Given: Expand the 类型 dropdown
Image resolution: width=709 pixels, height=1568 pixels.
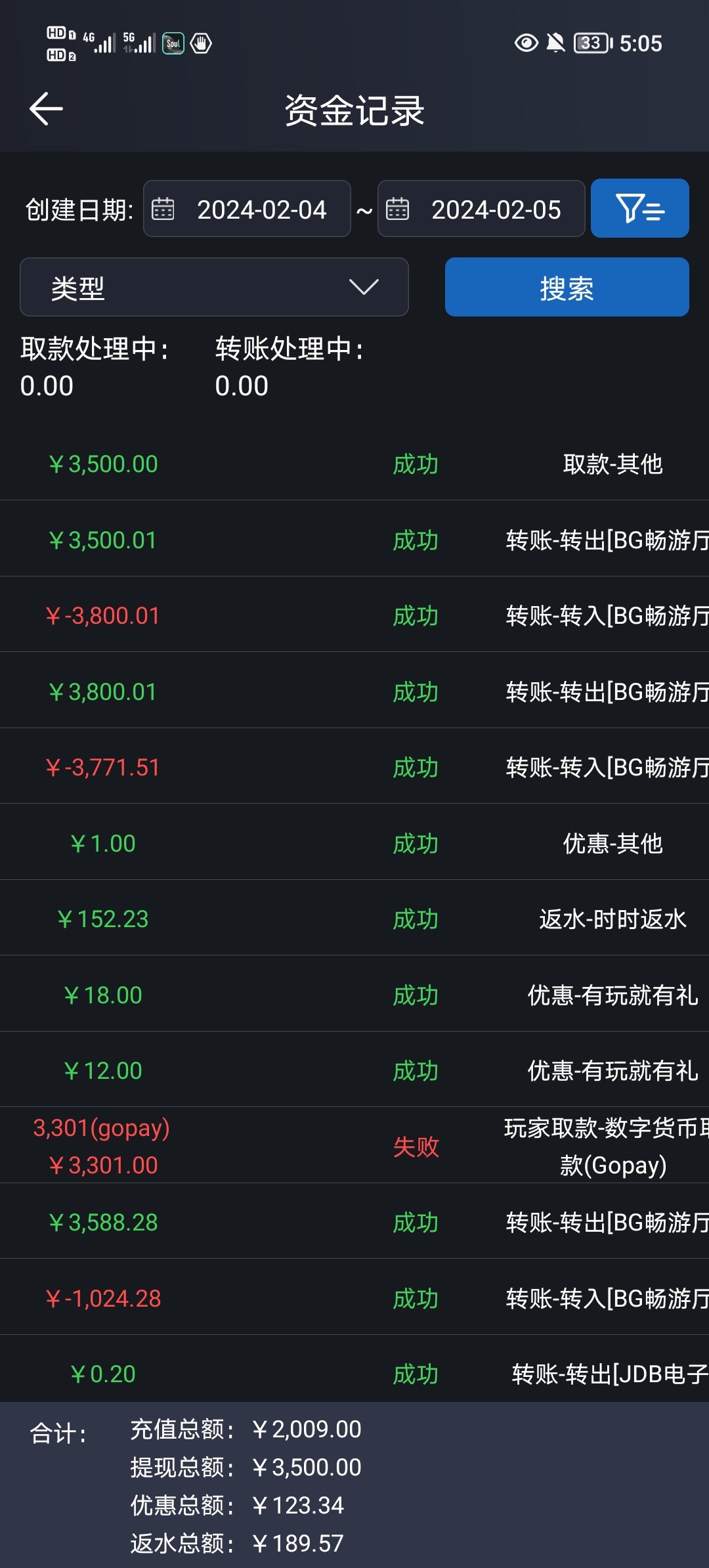Looking at the screenshot, I should tap(214, 288).
